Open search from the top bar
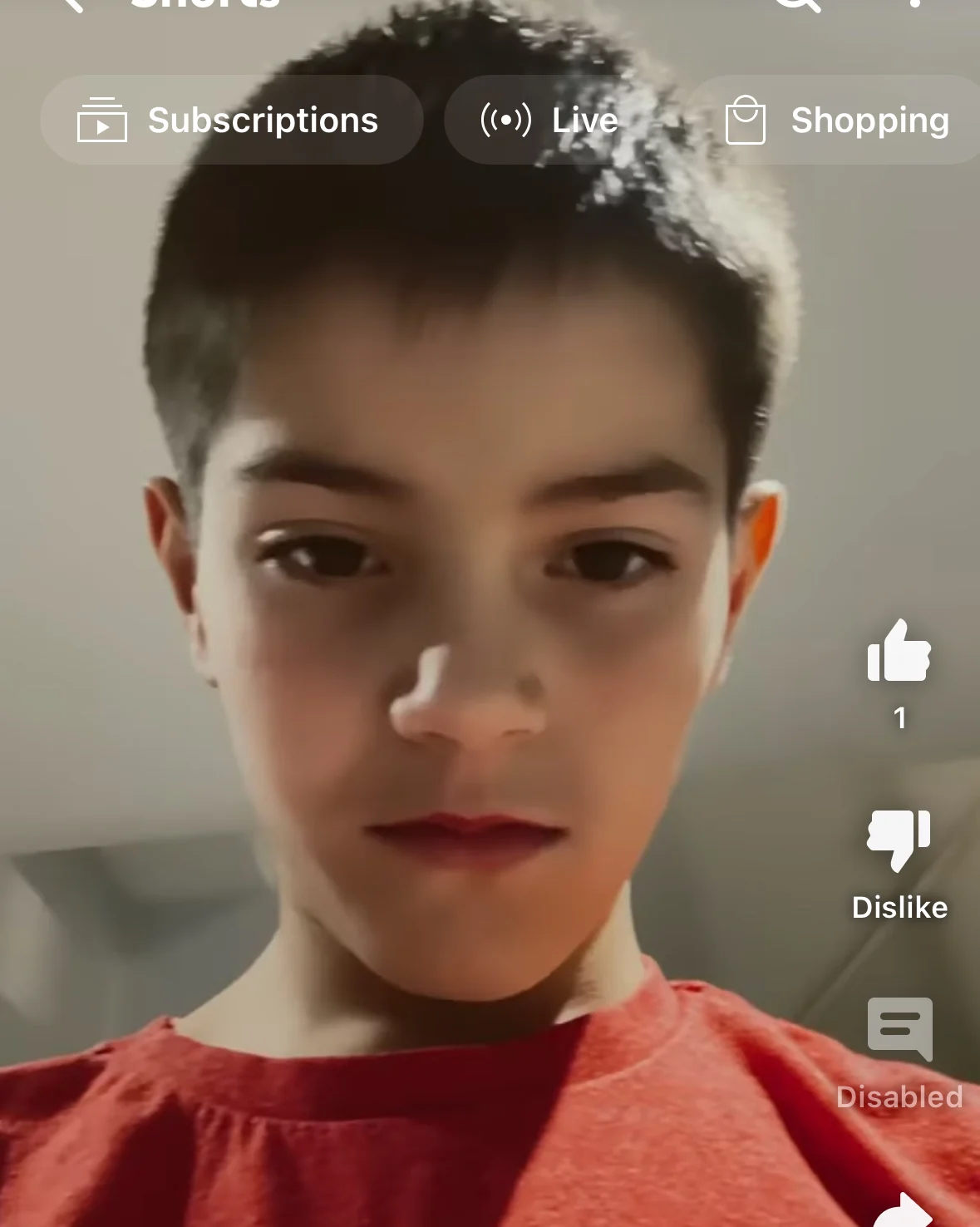The height and width of the screenshot is (1227, 980). (x=798, y=3)
